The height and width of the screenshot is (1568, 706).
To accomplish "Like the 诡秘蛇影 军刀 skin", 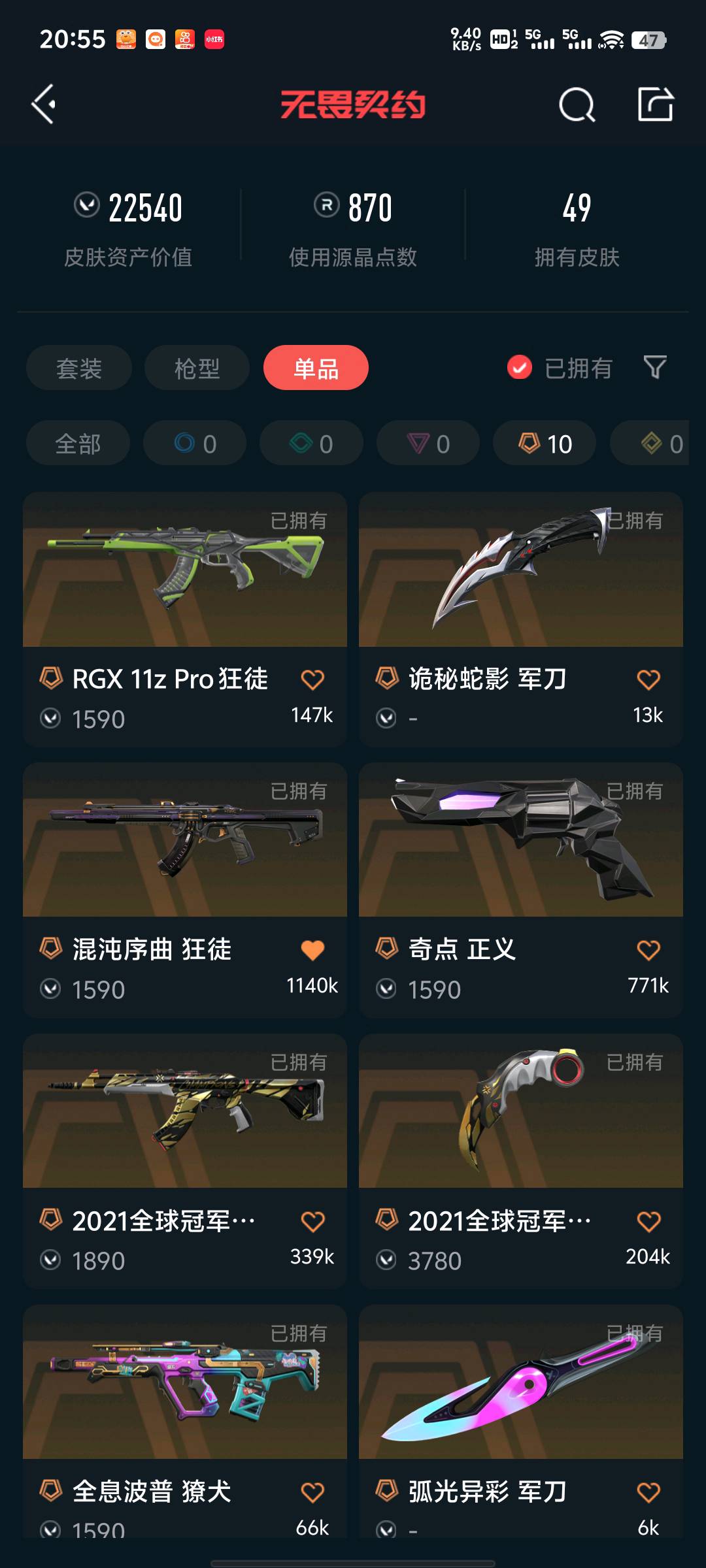I will click(x=648, y=679).
